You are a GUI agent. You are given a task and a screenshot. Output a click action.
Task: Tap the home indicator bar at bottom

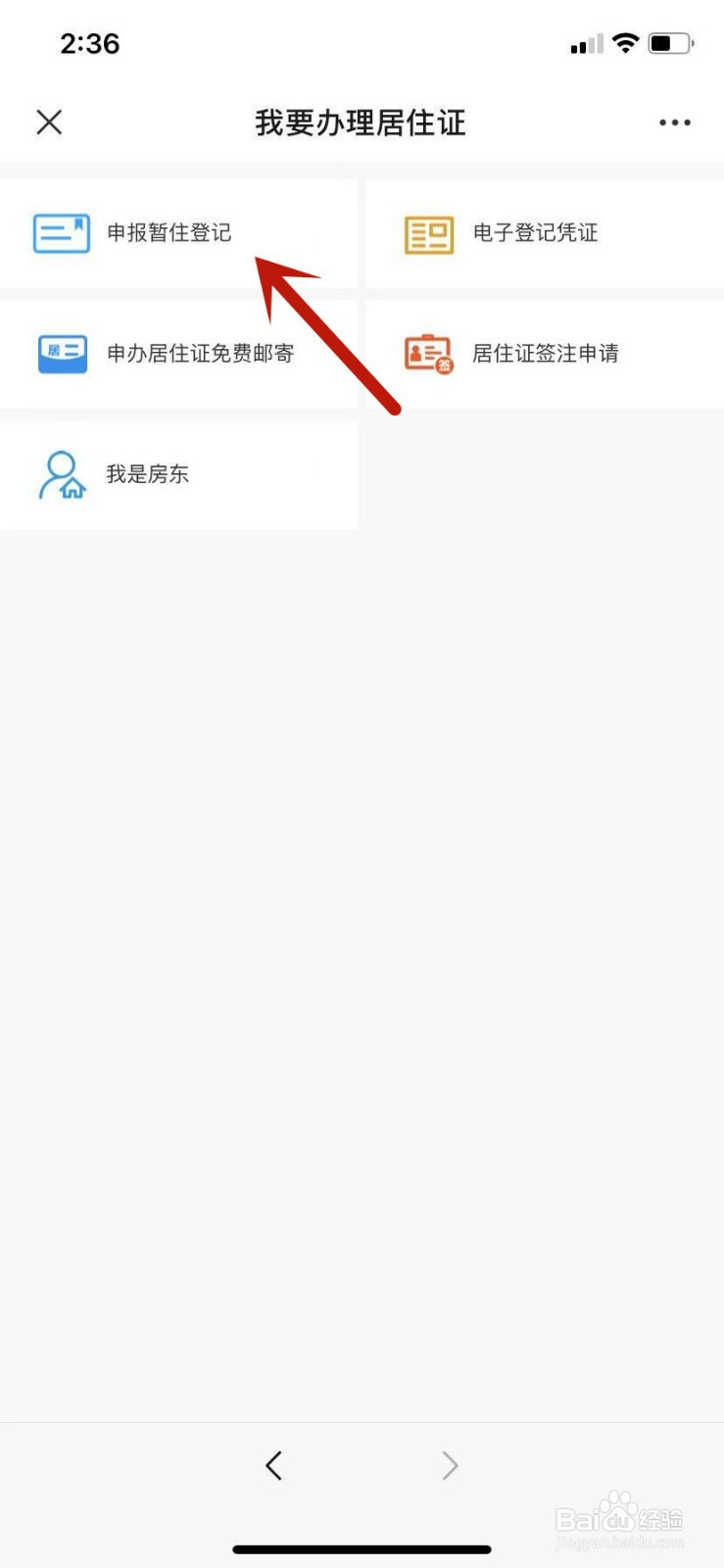362,1549
